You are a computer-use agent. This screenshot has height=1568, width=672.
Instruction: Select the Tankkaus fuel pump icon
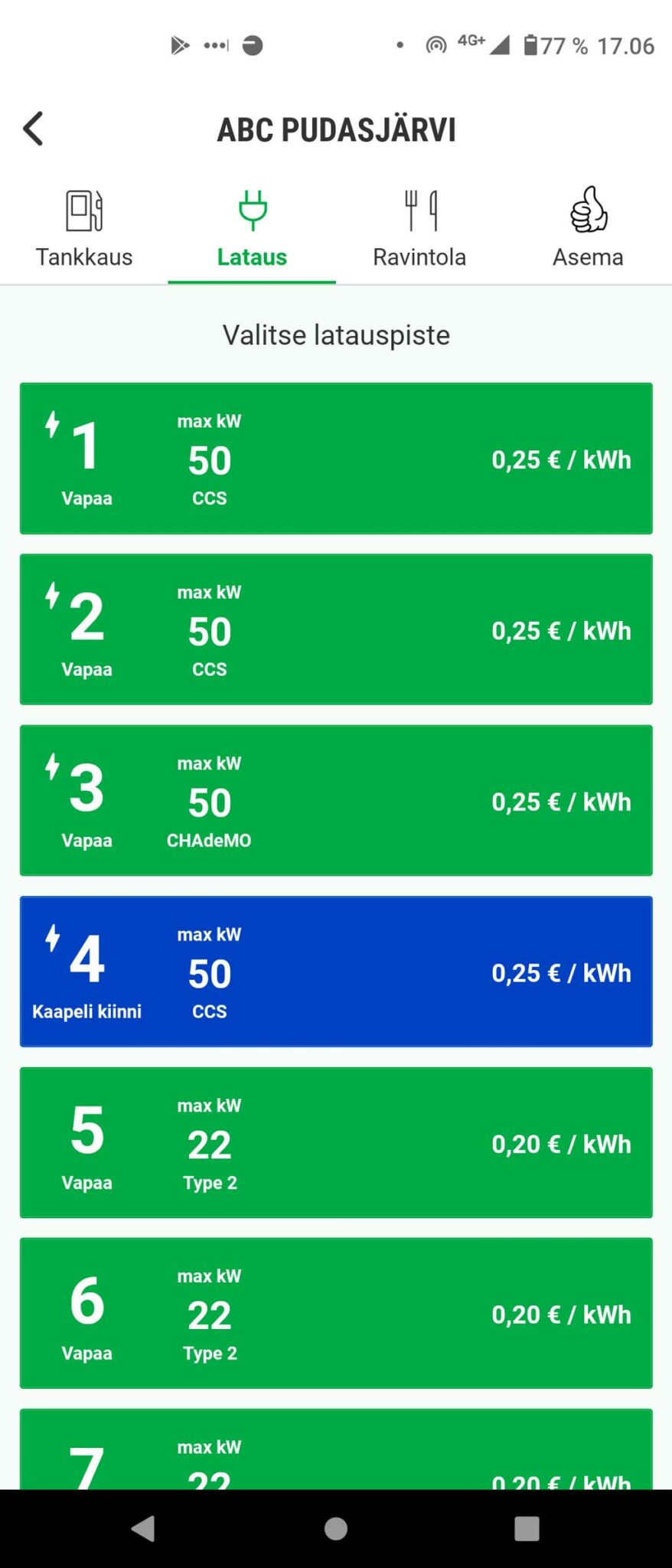click(x=83, y=211)
